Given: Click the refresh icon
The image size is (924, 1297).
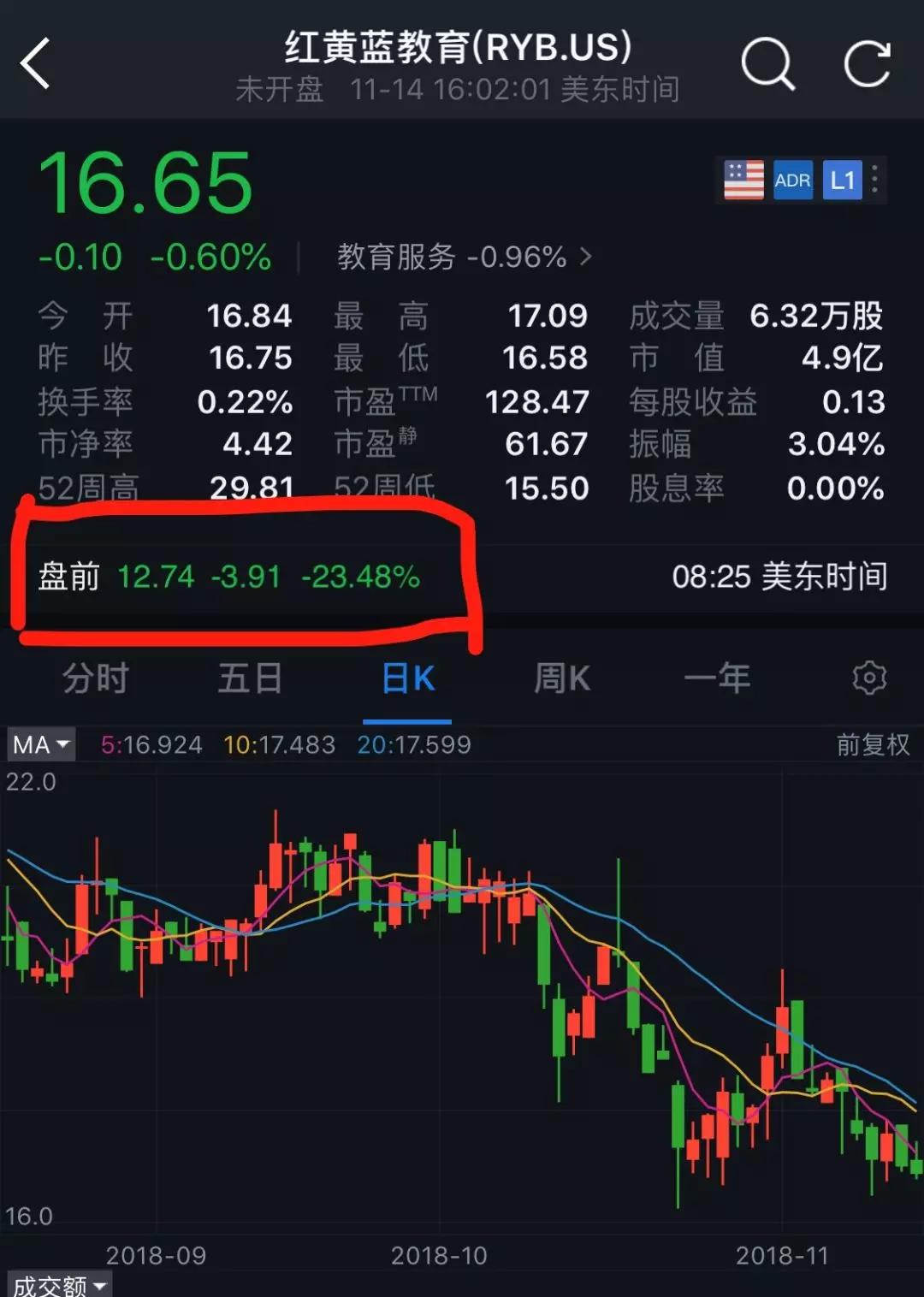Looking at the screenshot, I should point(867,64).
